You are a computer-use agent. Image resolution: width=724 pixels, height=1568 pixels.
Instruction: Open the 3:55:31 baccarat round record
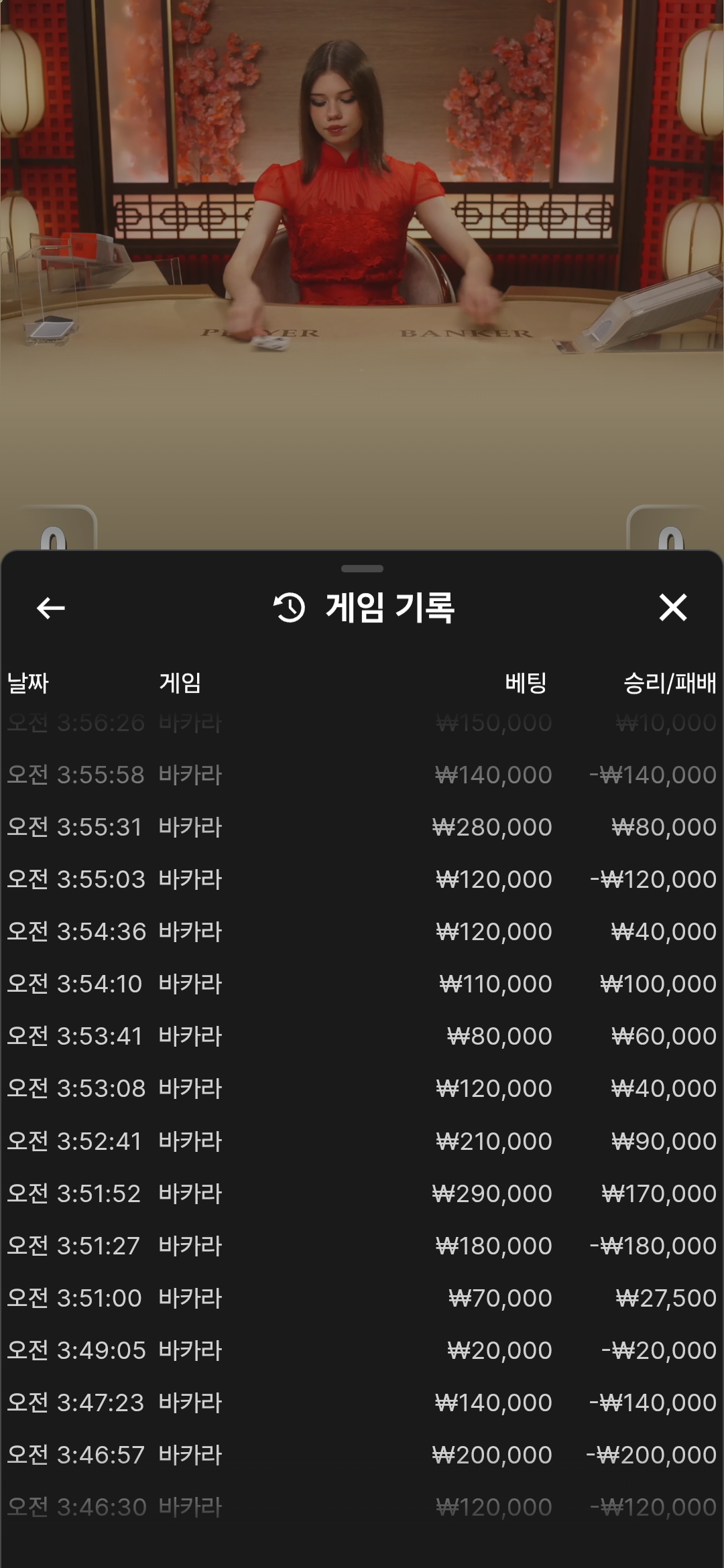coord(362,827)
